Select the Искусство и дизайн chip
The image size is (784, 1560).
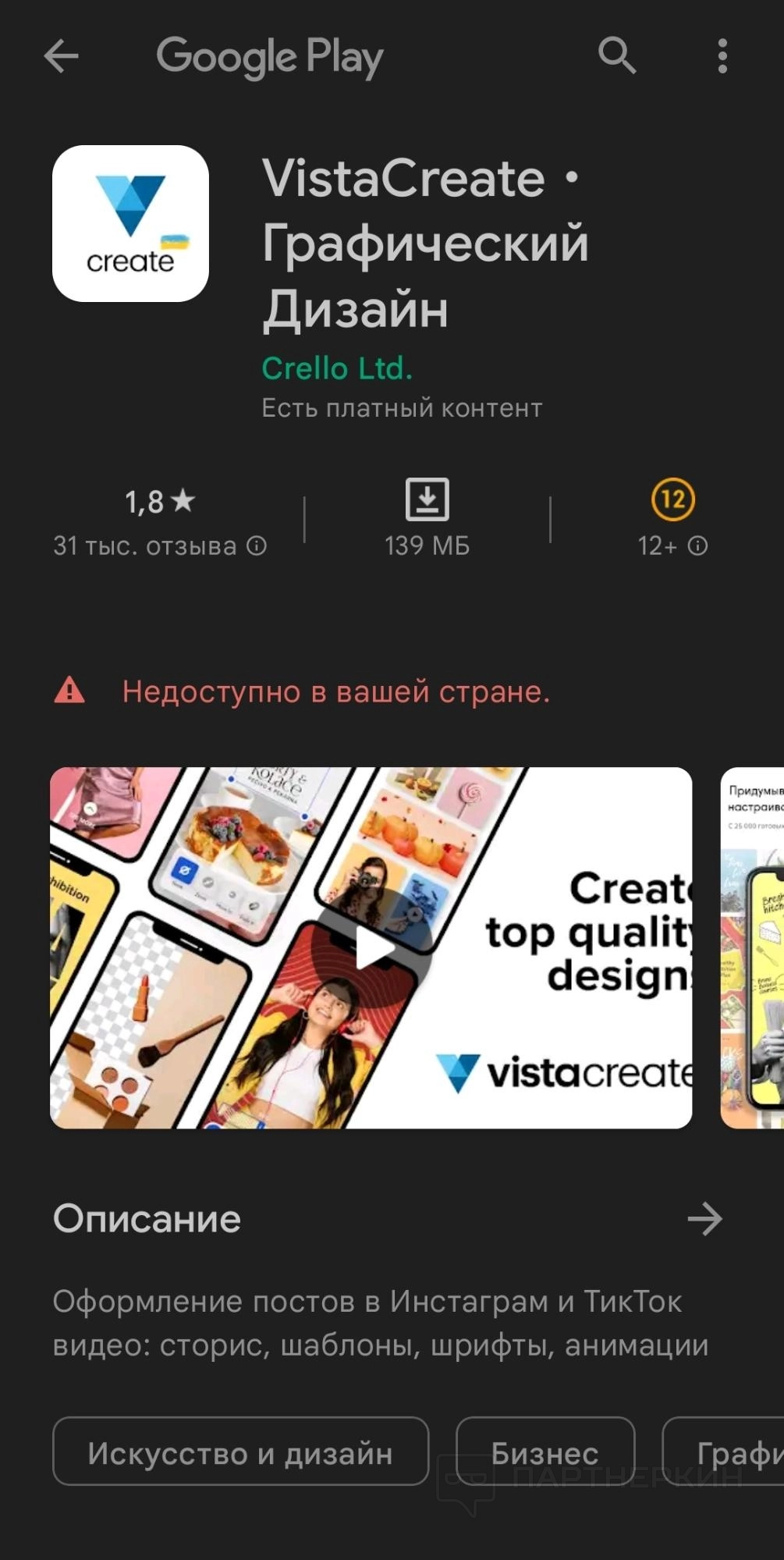click(x=240, y=1452)
